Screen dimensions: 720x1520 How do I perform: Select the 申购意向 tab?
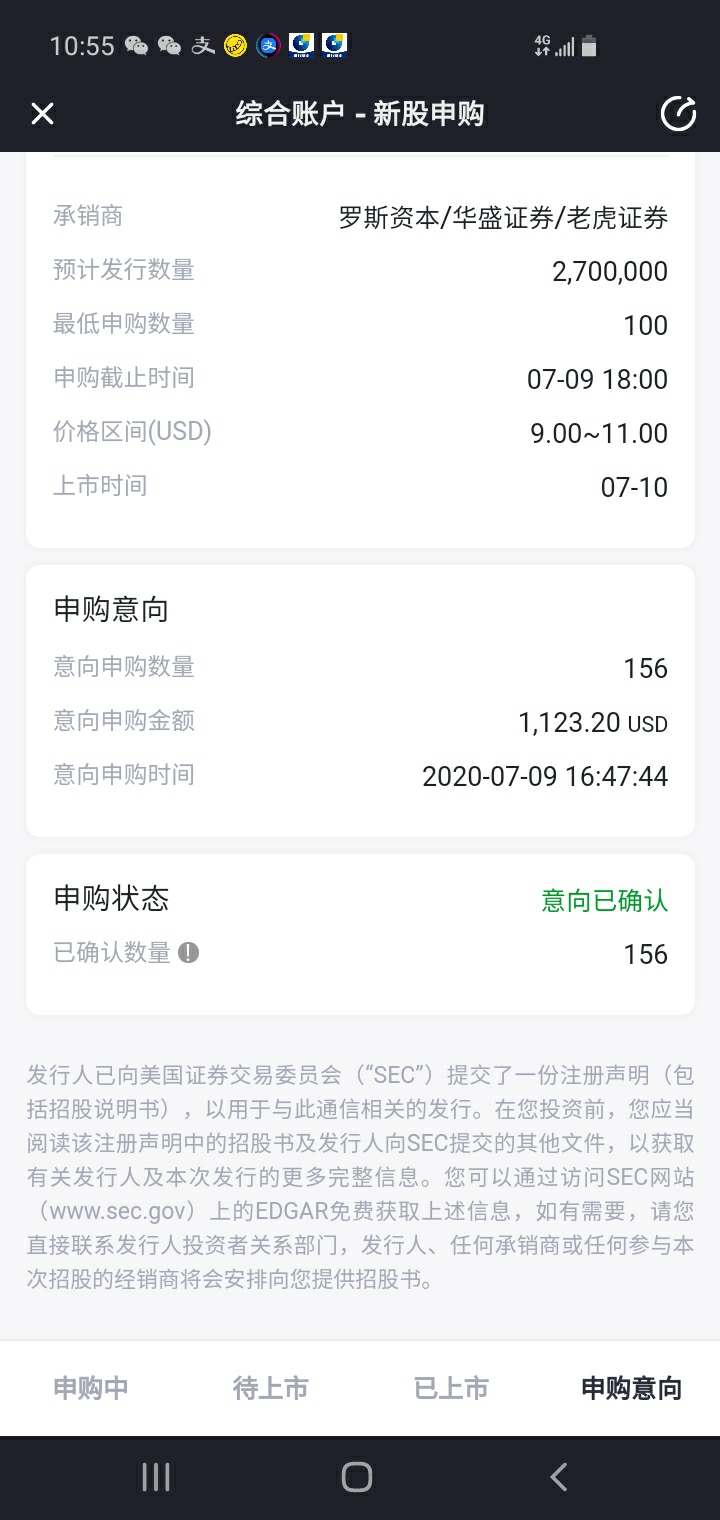click(631, 1388)
